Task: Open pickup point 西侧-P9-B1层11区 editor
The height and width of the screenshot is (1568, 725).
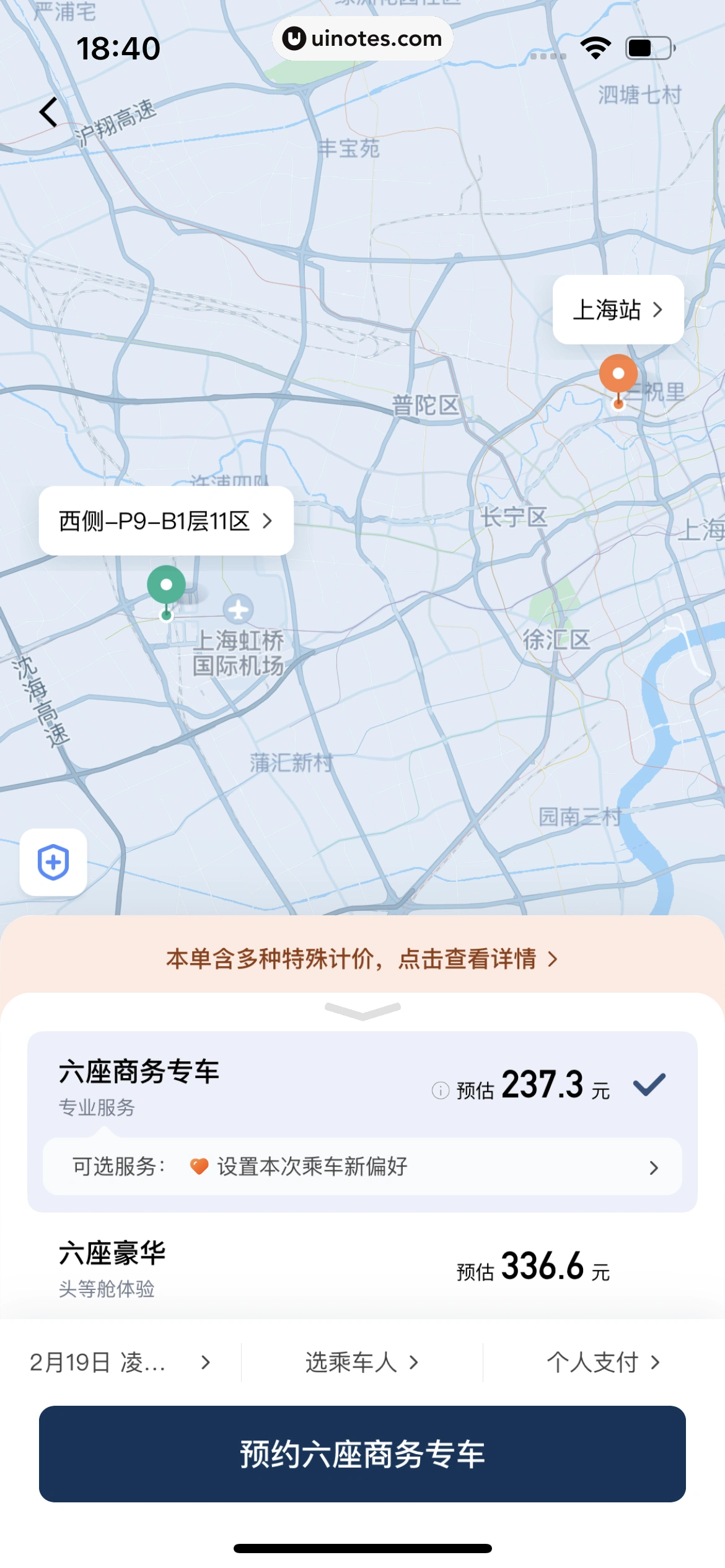Action: pyautogui.click(x=166, y=521)
